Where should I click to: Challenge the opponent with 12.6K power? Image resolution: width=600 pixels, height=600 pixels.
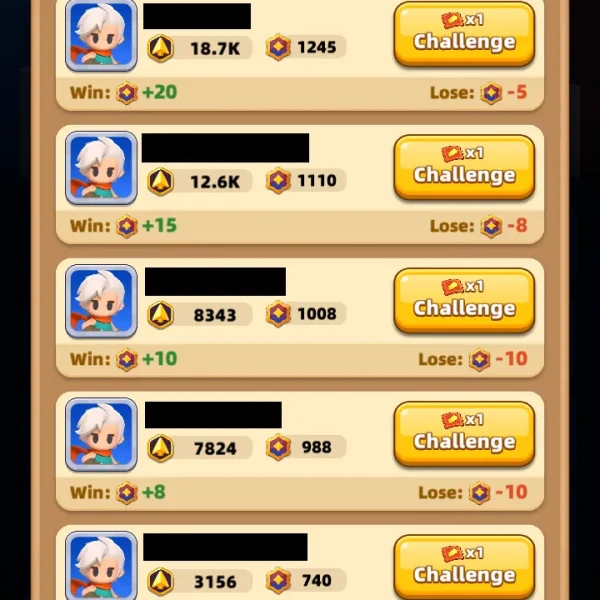tap(464, 167)
